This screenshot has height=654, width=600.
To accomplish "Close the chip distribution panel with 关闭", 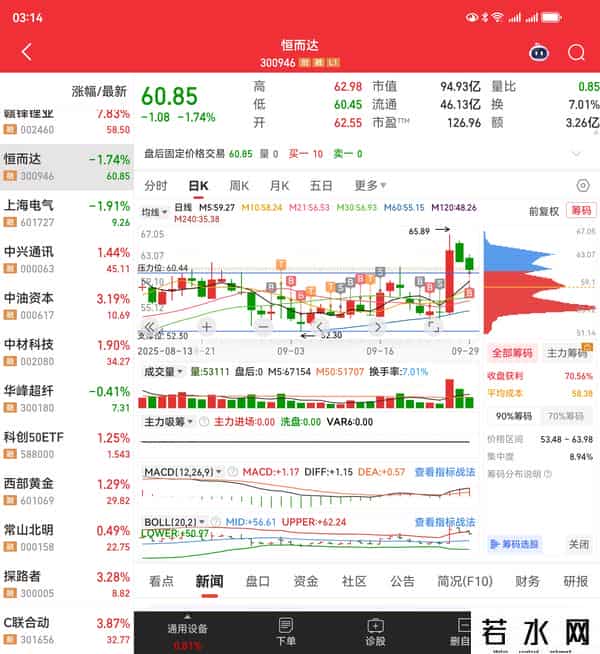I will 579,545.
